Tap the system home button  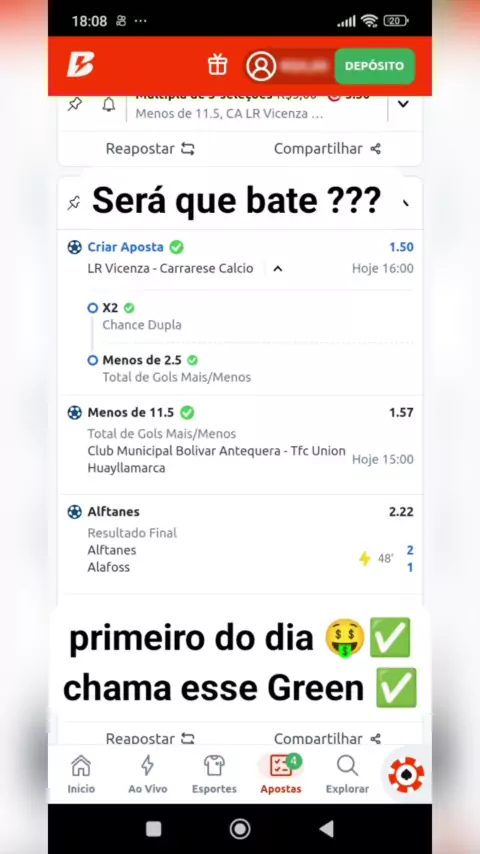(x=240, y=829)
